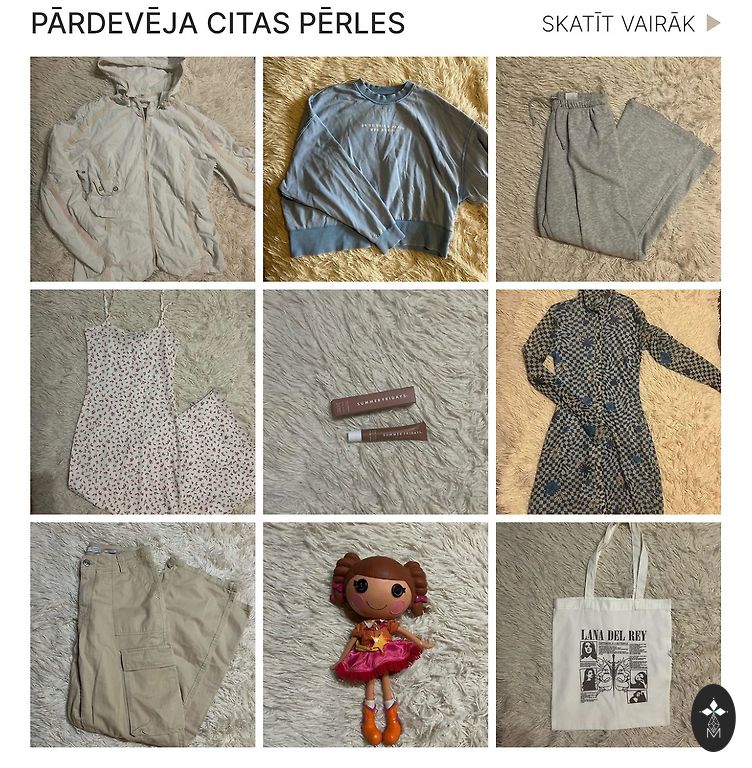View the blue sweatshirt listing

pos(375,169)
